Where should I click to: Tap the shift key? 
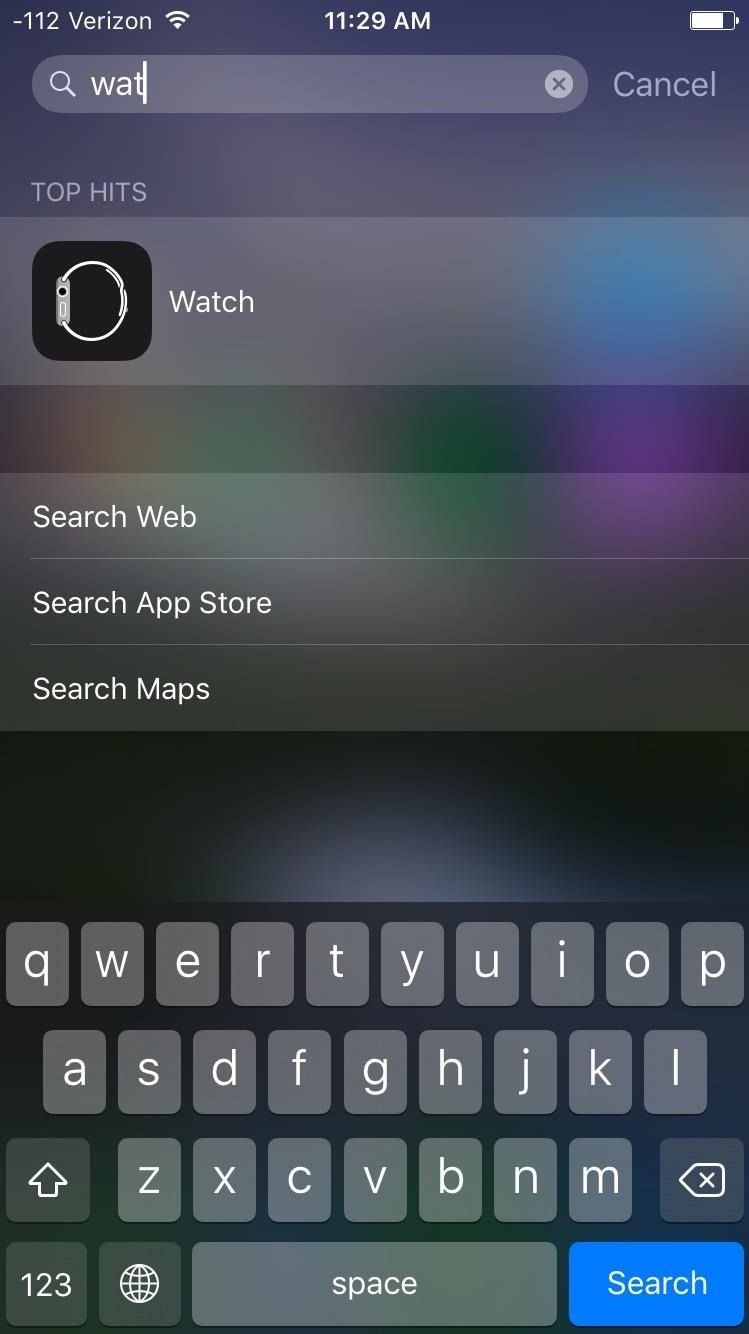click(47, 1180)
